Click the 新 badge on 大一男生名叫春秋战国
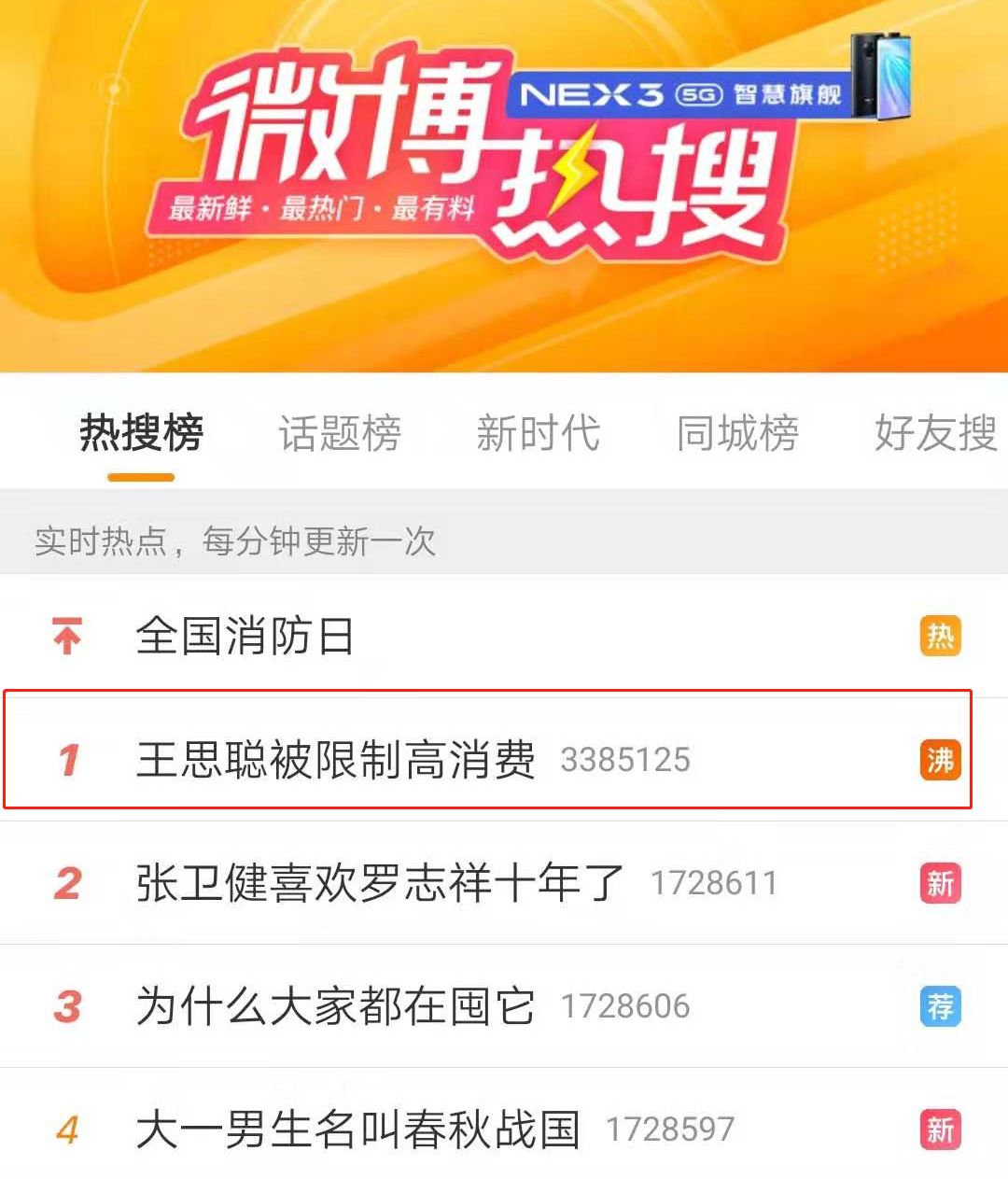The image size is (1008, 1179). [x=940, y=1130]
